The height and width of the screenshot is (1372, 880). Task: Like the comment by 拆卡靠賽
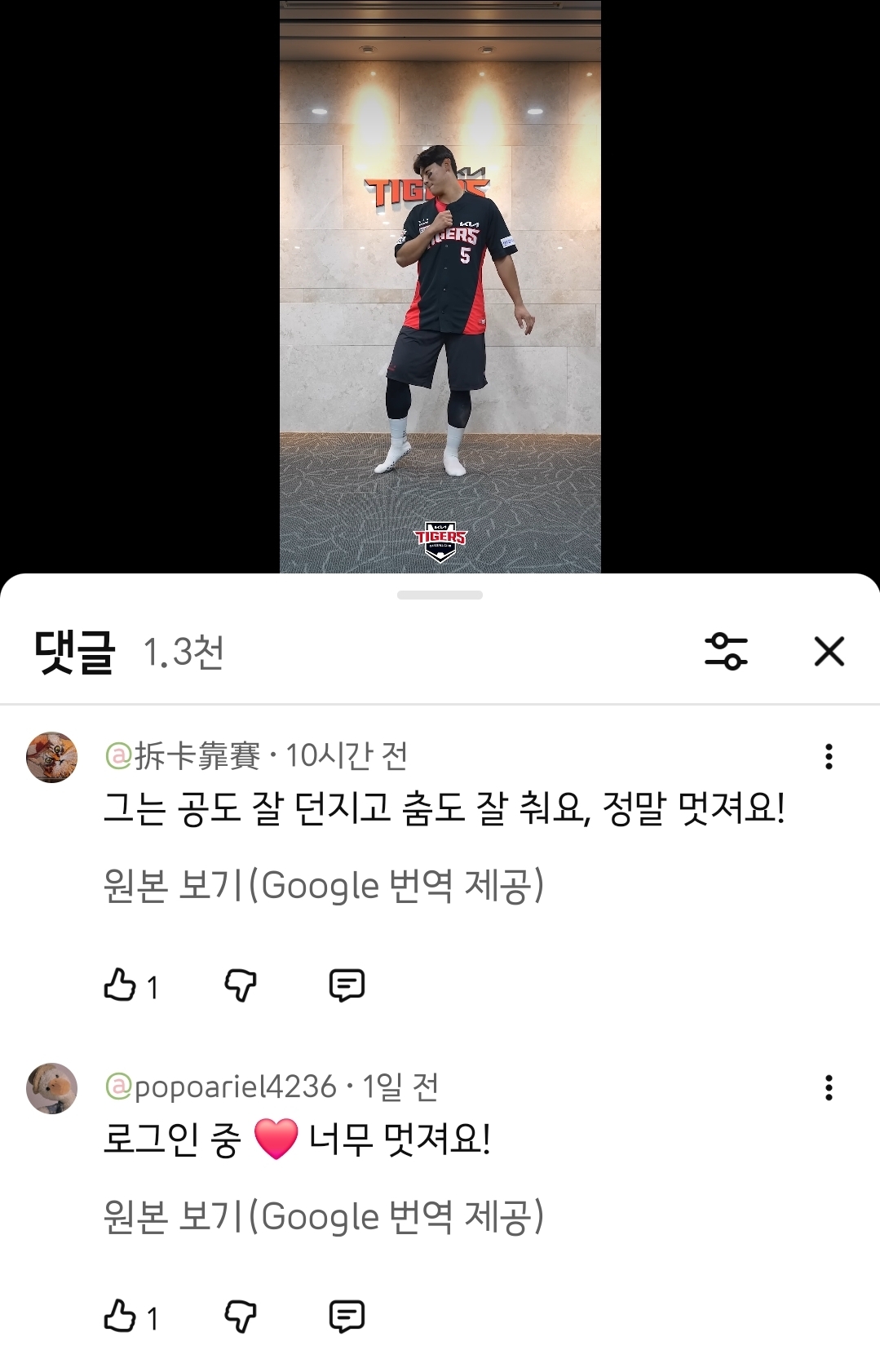(x=120, y=985)
